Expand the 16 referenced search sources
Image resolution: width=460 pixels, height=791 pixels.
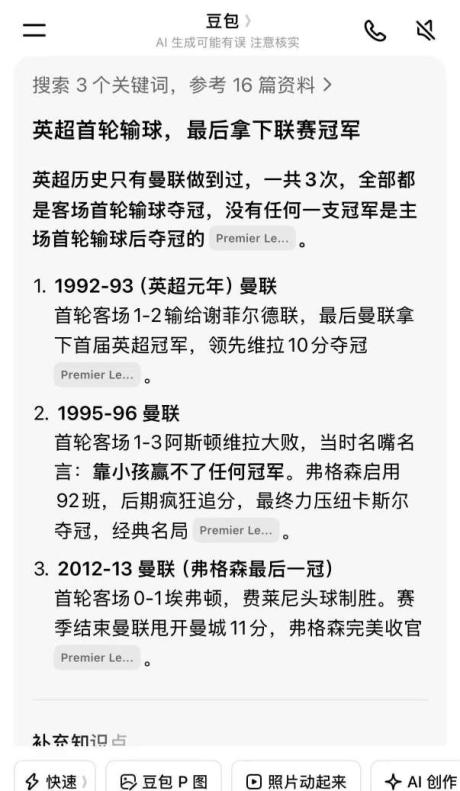(182, 85)
